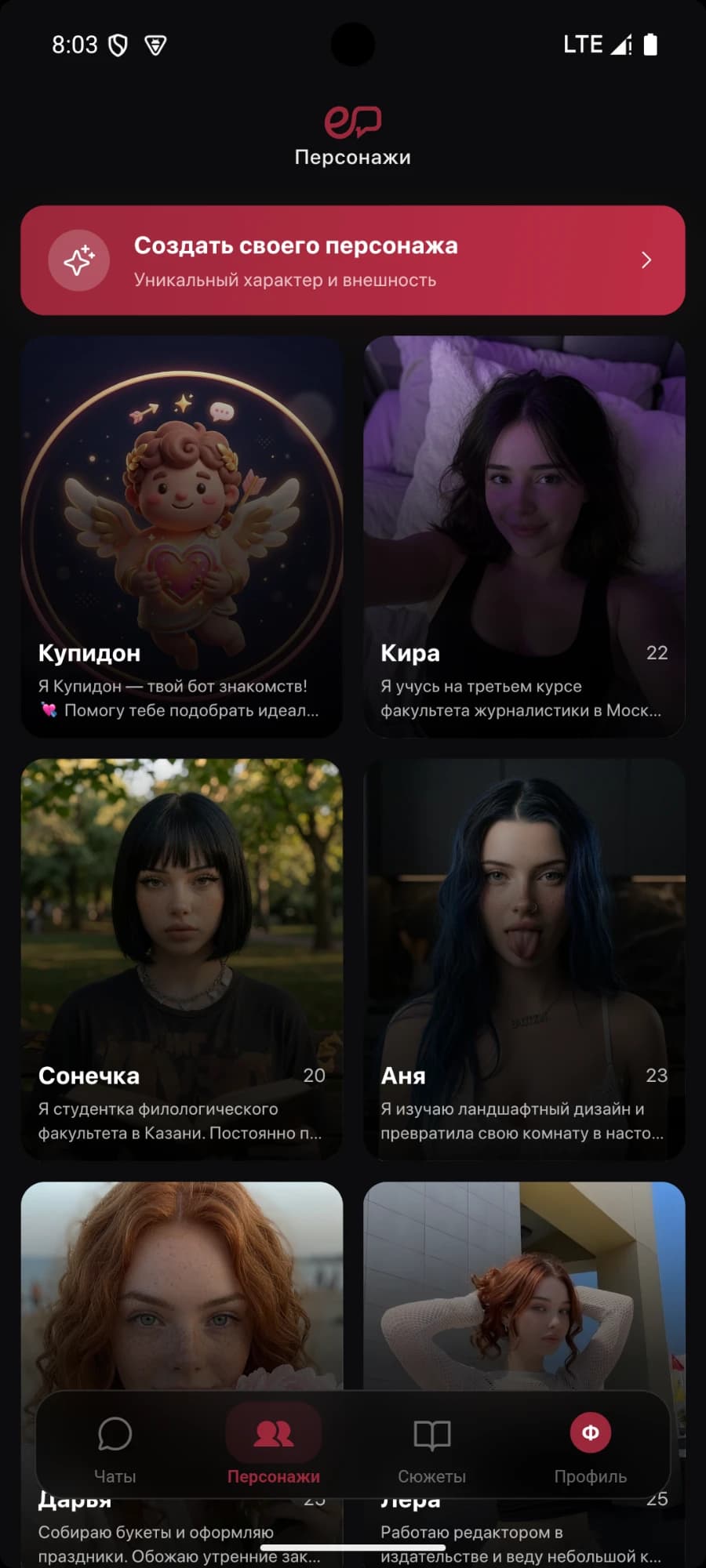Open the Профиль tab
Screen dimensions: 706x1568
pos(591,1450)
